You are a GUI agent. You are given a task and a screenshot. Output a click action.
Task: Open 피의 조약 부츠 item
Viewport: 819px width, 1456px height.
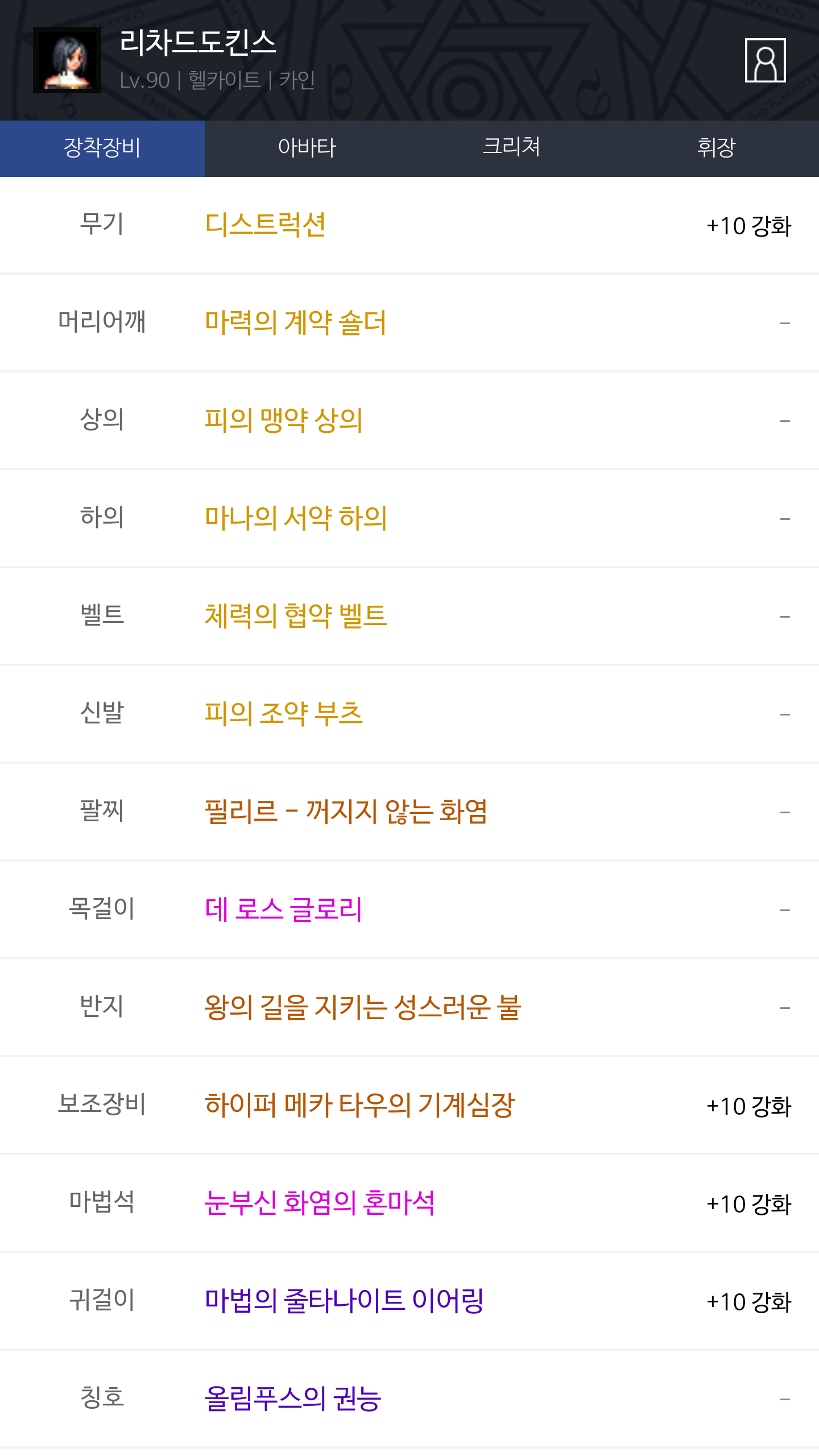click(x=283, y=714)
